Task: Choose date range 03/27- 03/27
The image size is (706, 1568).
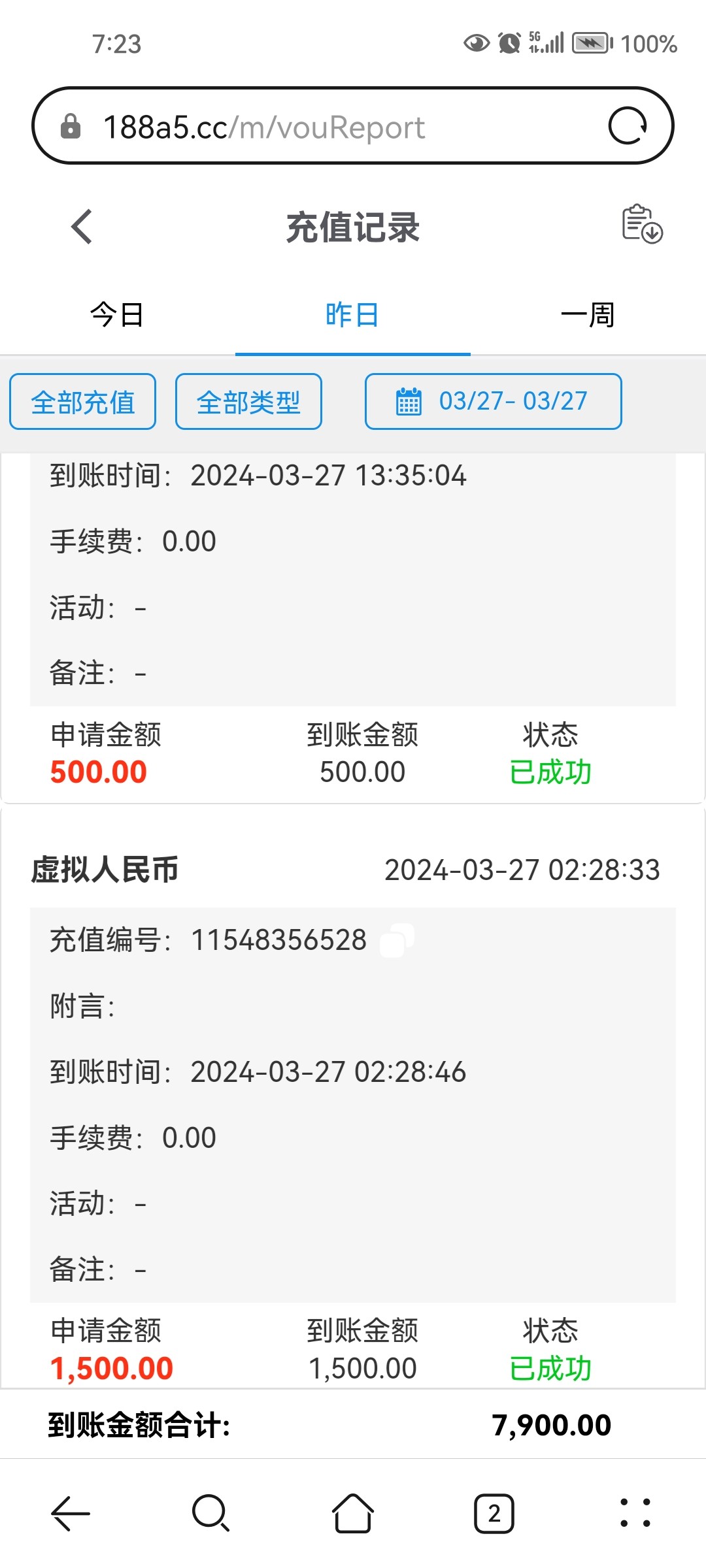Action: pos(493,402)
